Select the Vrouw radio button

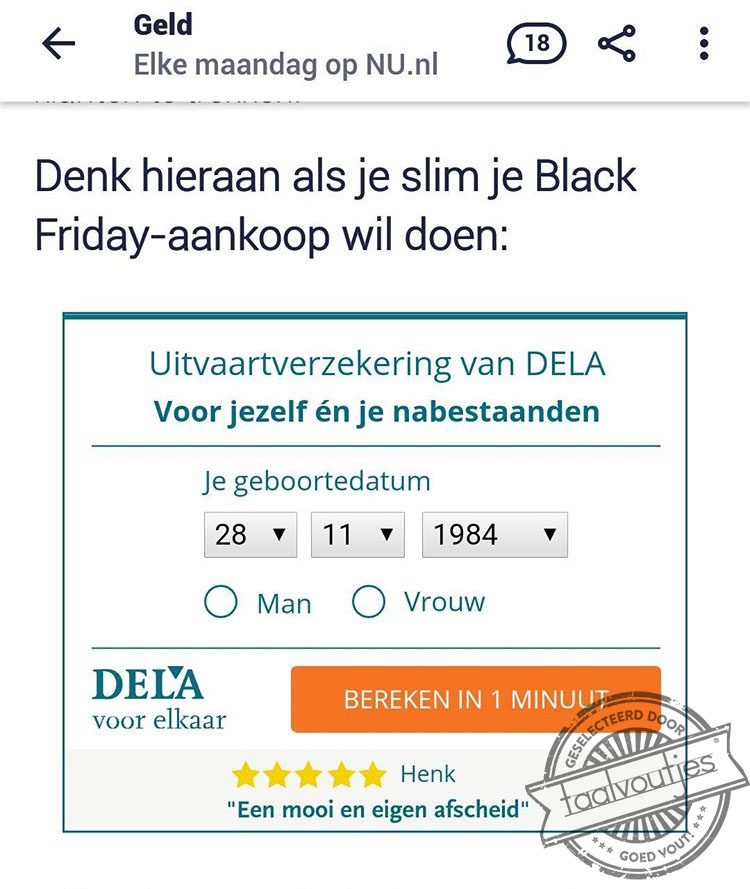pyautogui.click(x=369, y=601)
